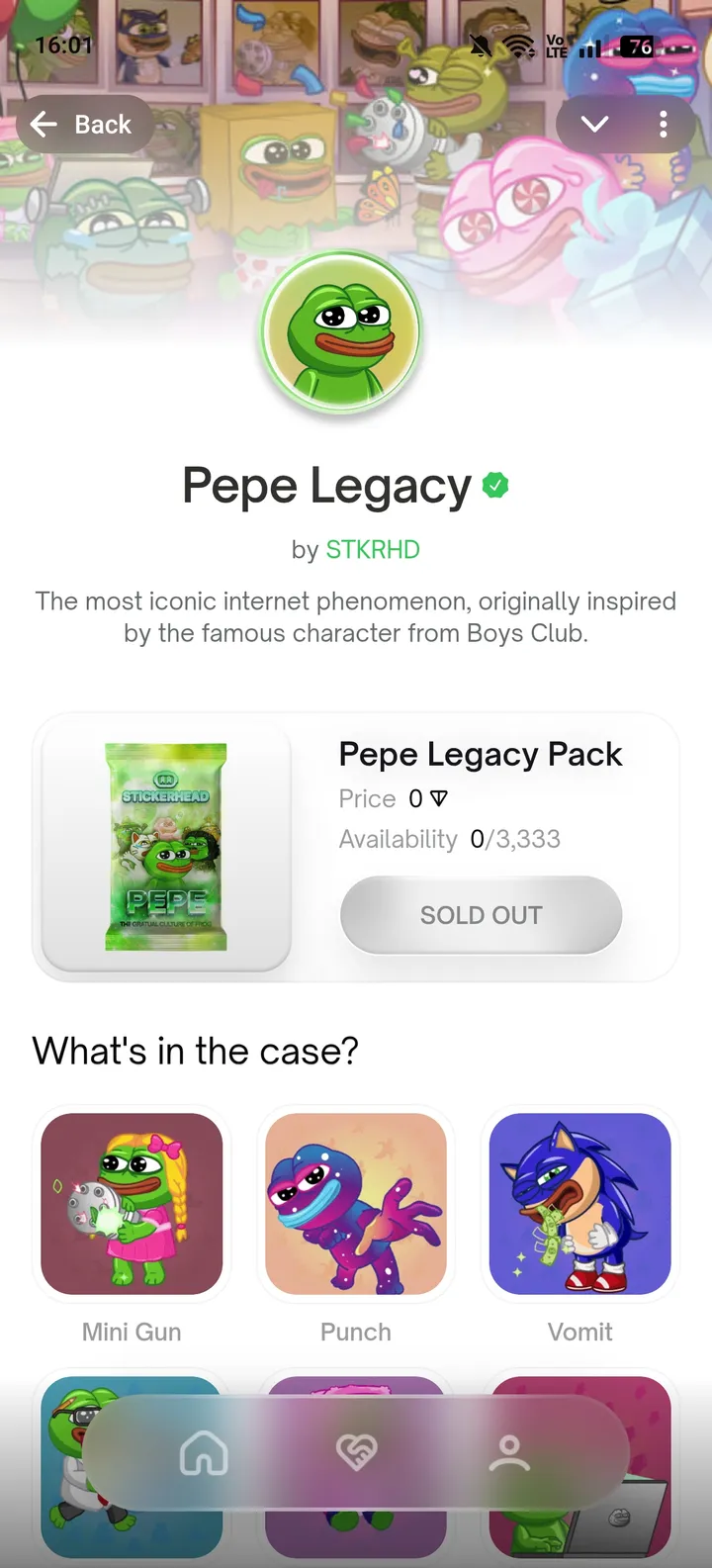View the Punch sticker
The image size is (712, 1568).
356,1204
